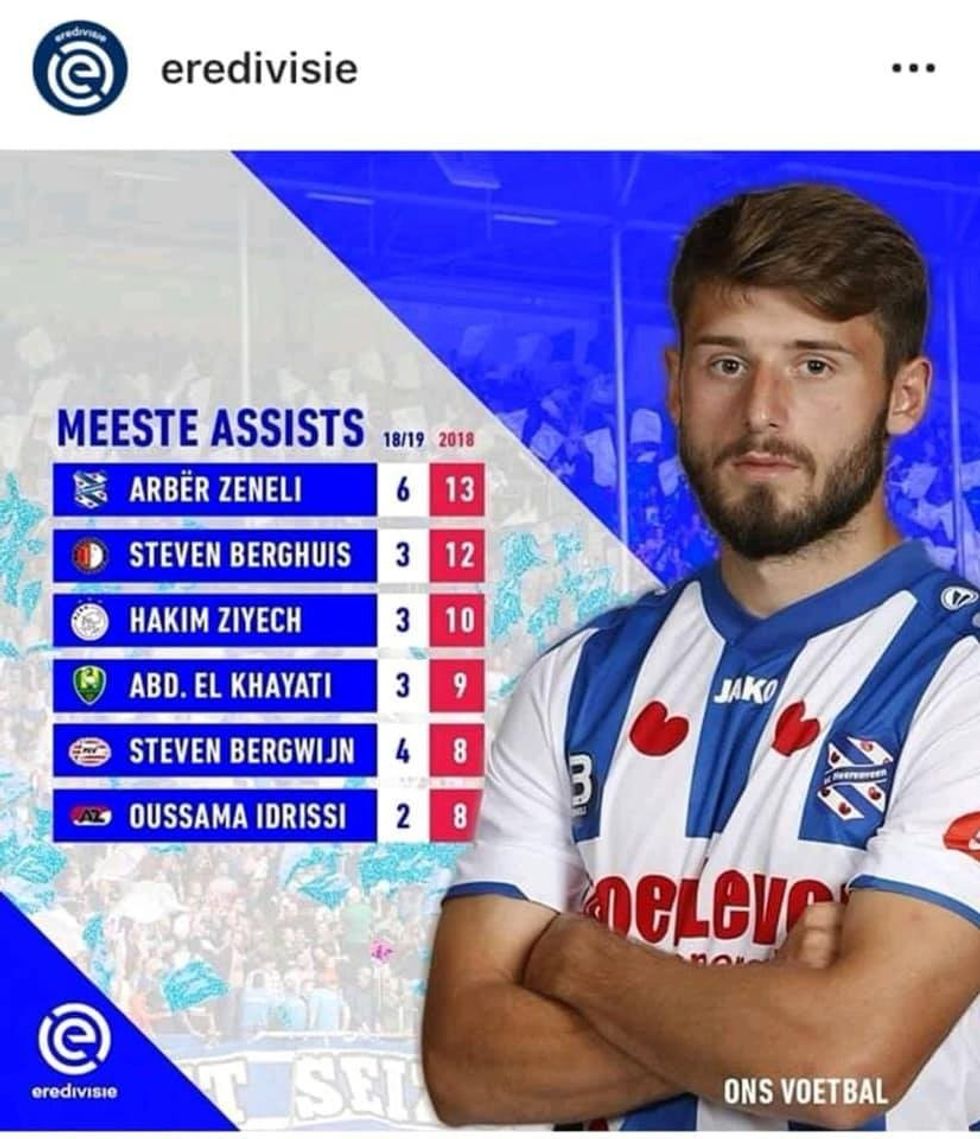
Task: Open the eredivisie username link
Action: tap(258, 69)
